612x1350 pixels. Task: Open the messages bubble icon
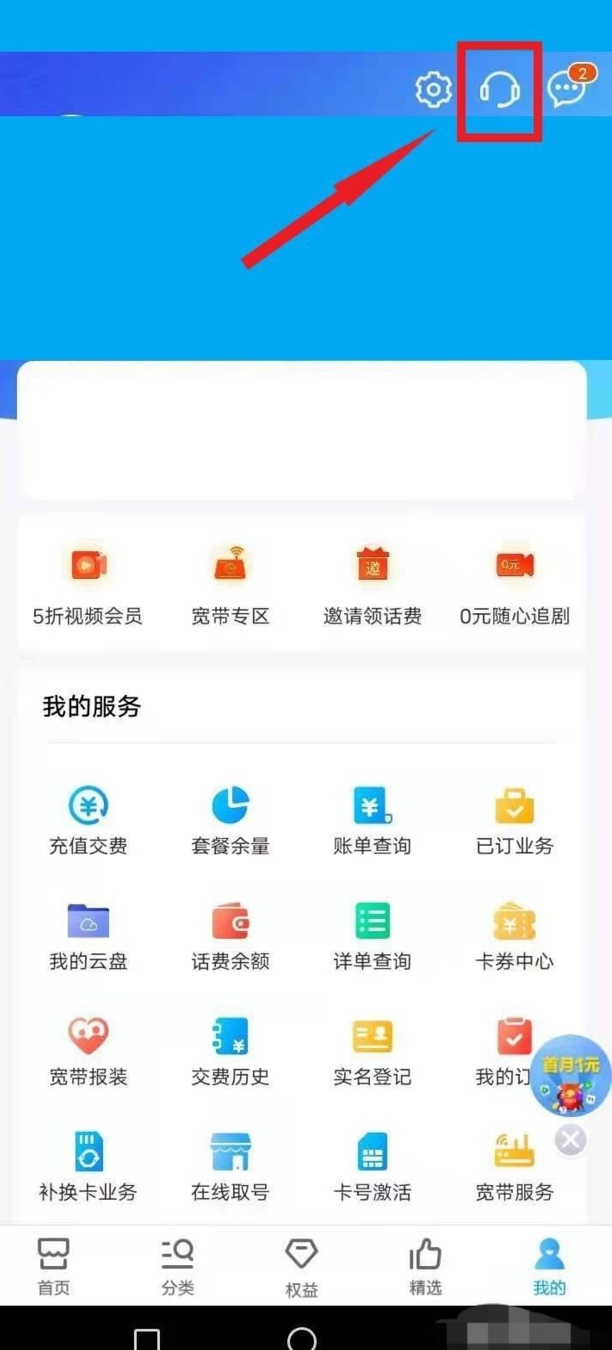566,90
